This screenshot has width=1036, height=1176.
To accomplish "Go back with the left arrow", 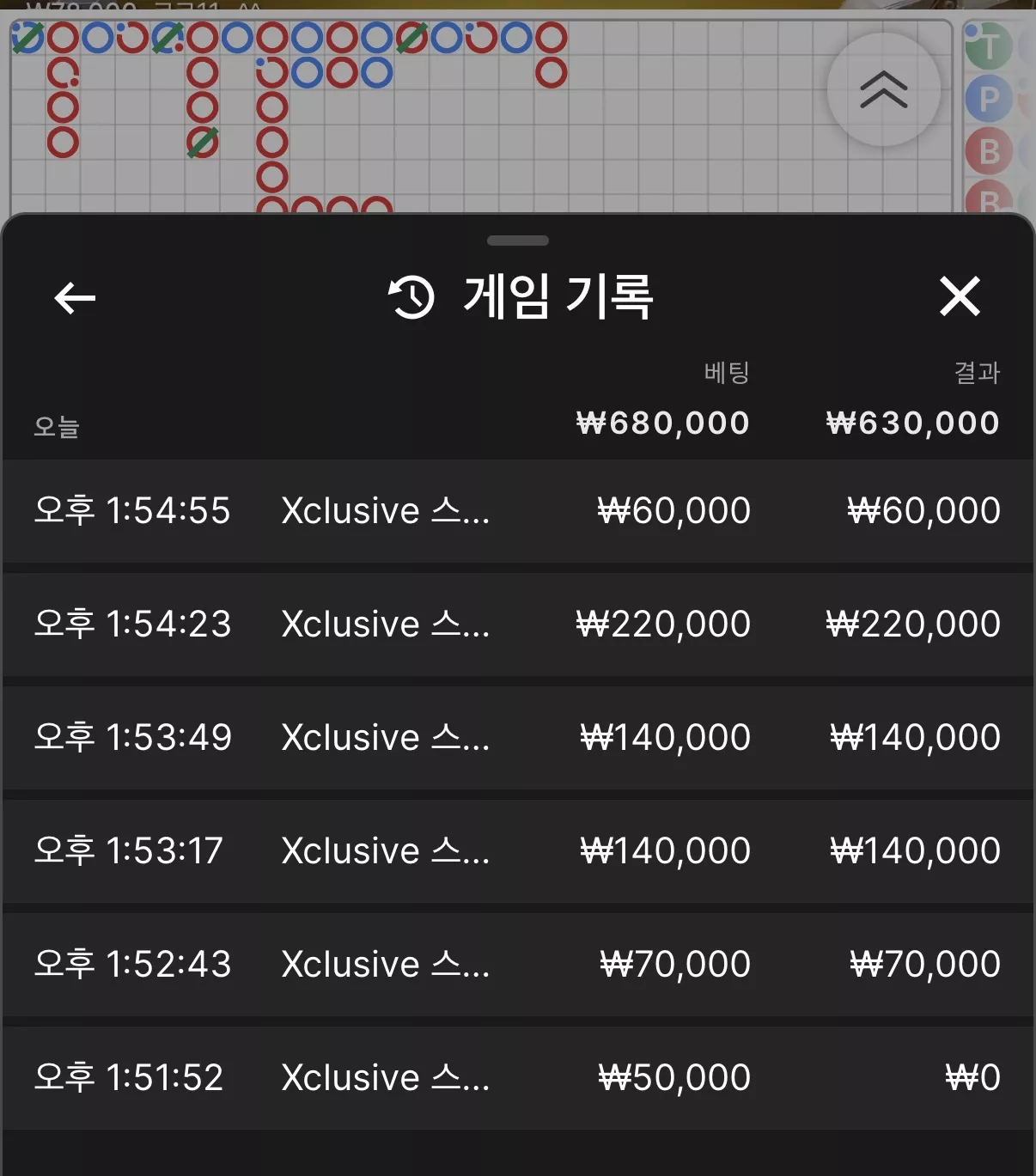I will [x=75, y=298].
